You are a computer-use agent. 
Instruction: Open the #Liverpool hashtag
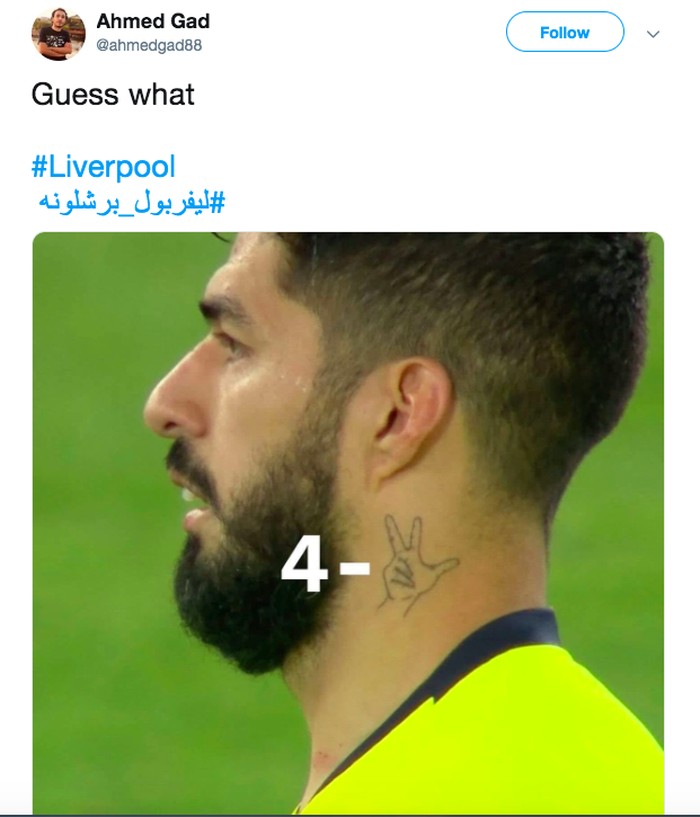103,166
